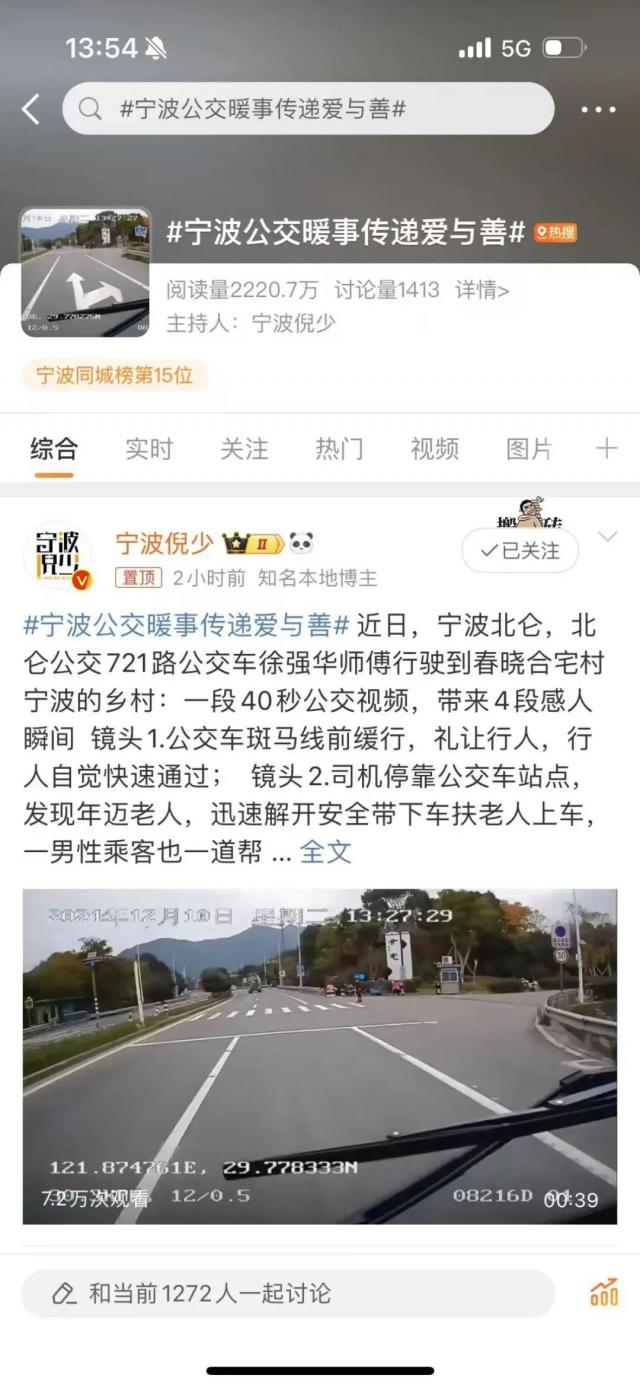This screenshot has width=640, height=1388.
Task: Open host 宁波倪少 from the topic header
Action: (293, 322)
